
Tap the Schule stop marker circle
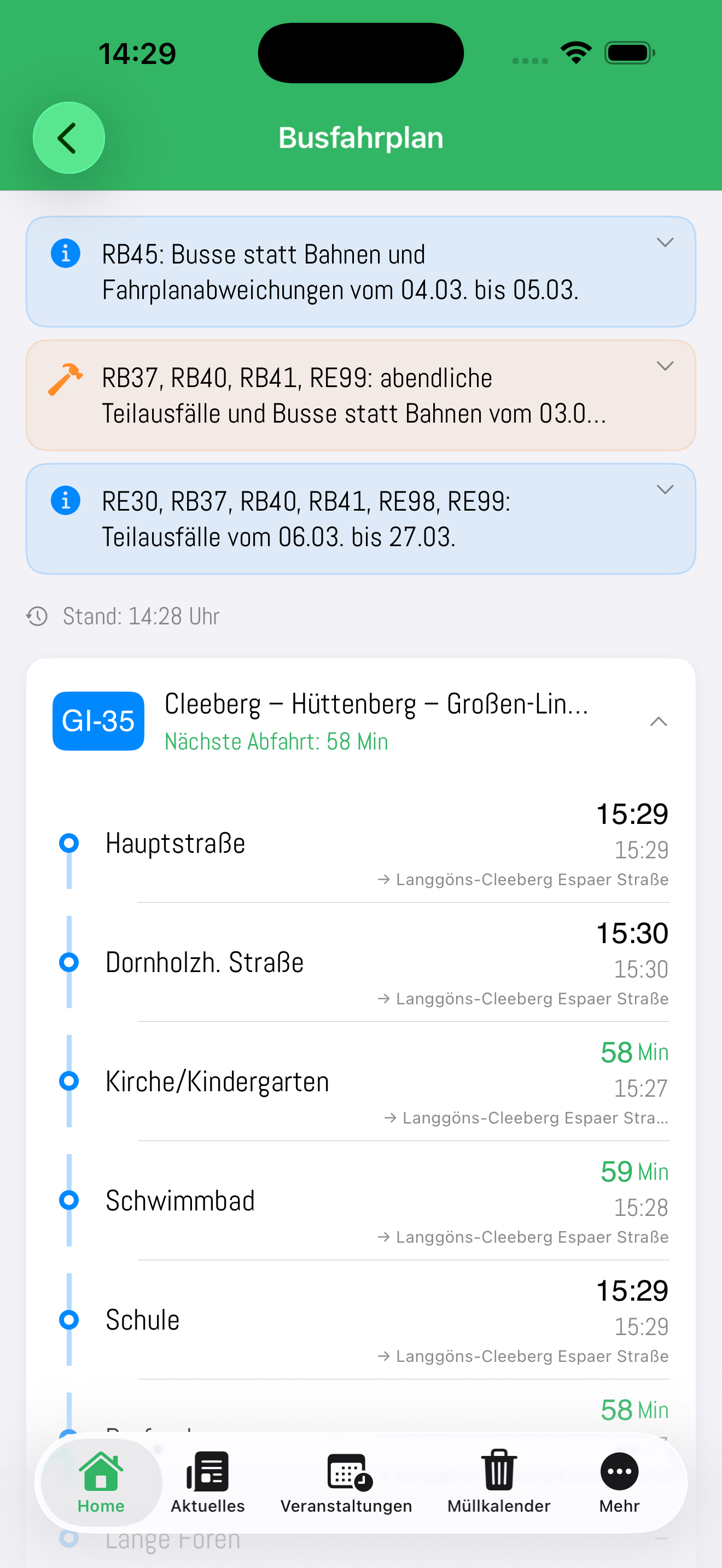69,1320
